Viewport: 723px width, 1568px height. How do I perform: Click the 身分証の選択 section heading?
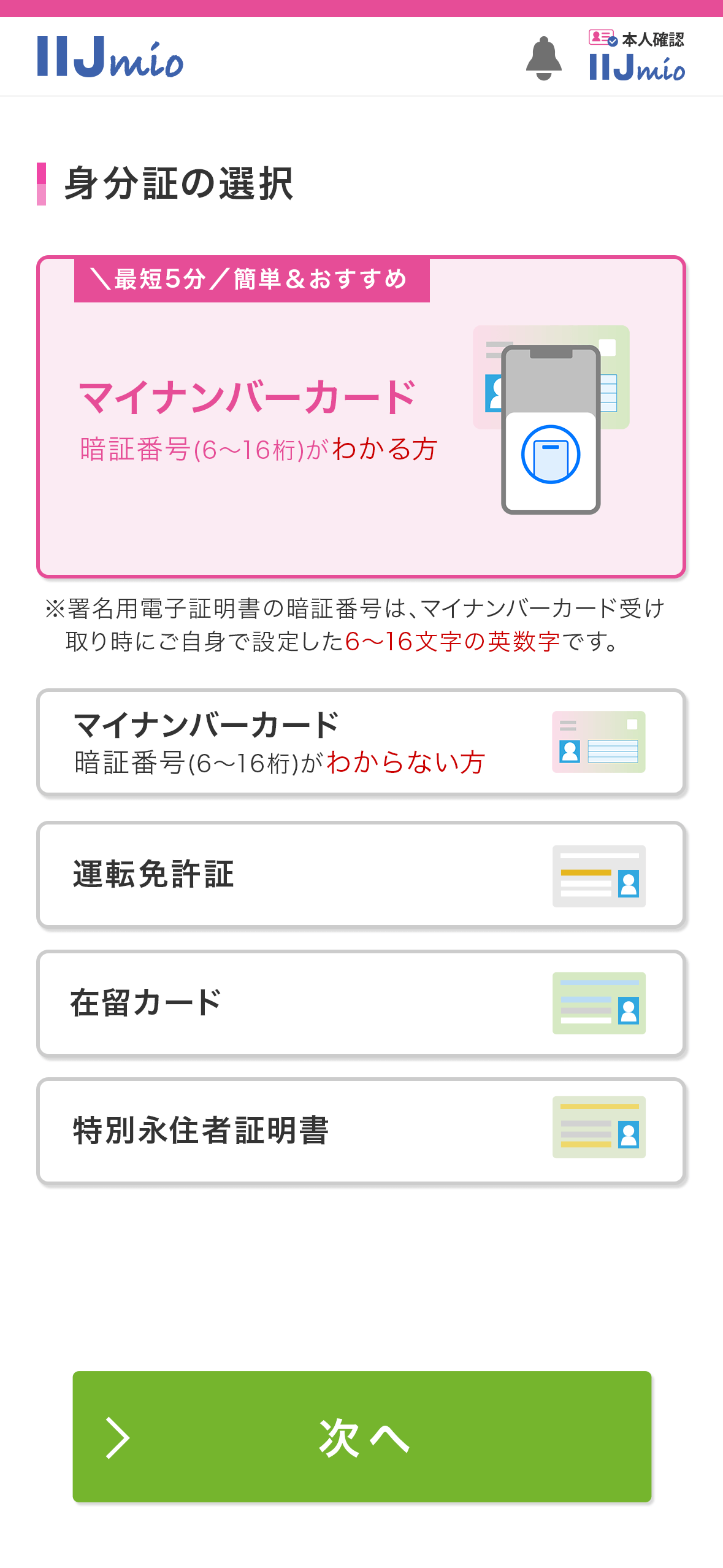coord(178,182)
